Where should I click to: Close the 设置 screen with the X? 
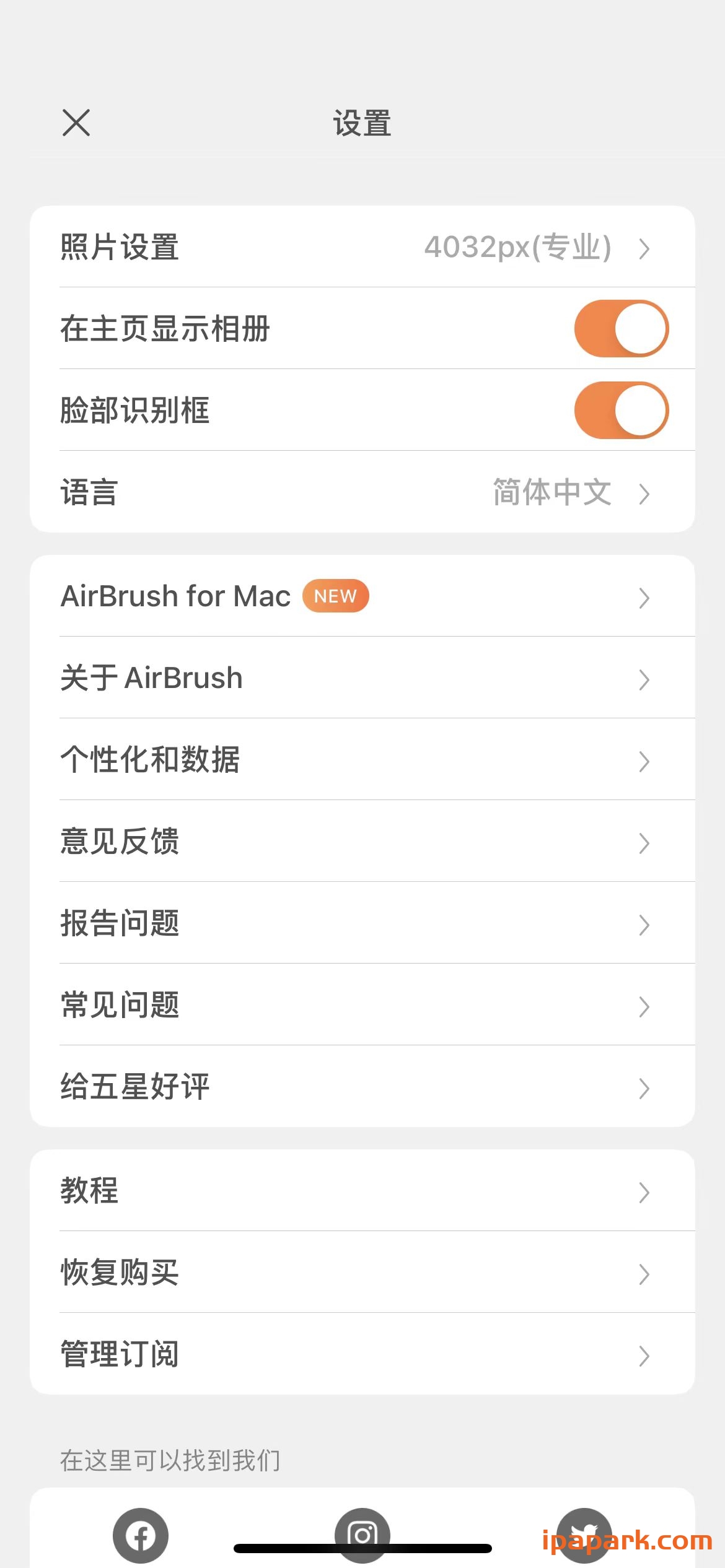76,122
